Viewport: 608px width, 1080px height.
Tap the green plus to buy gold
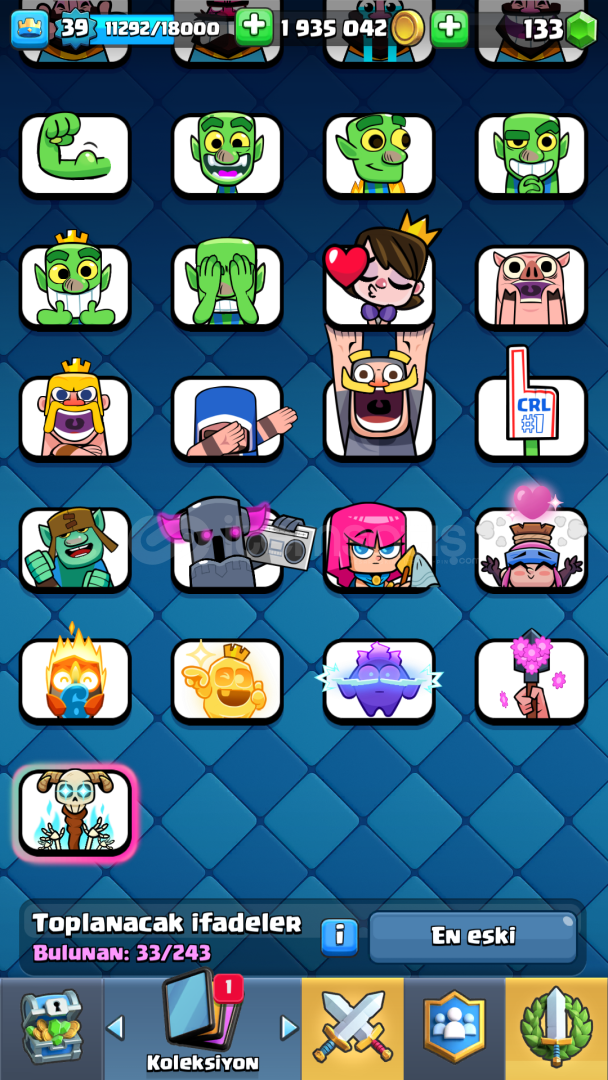[x=254, y=28]
